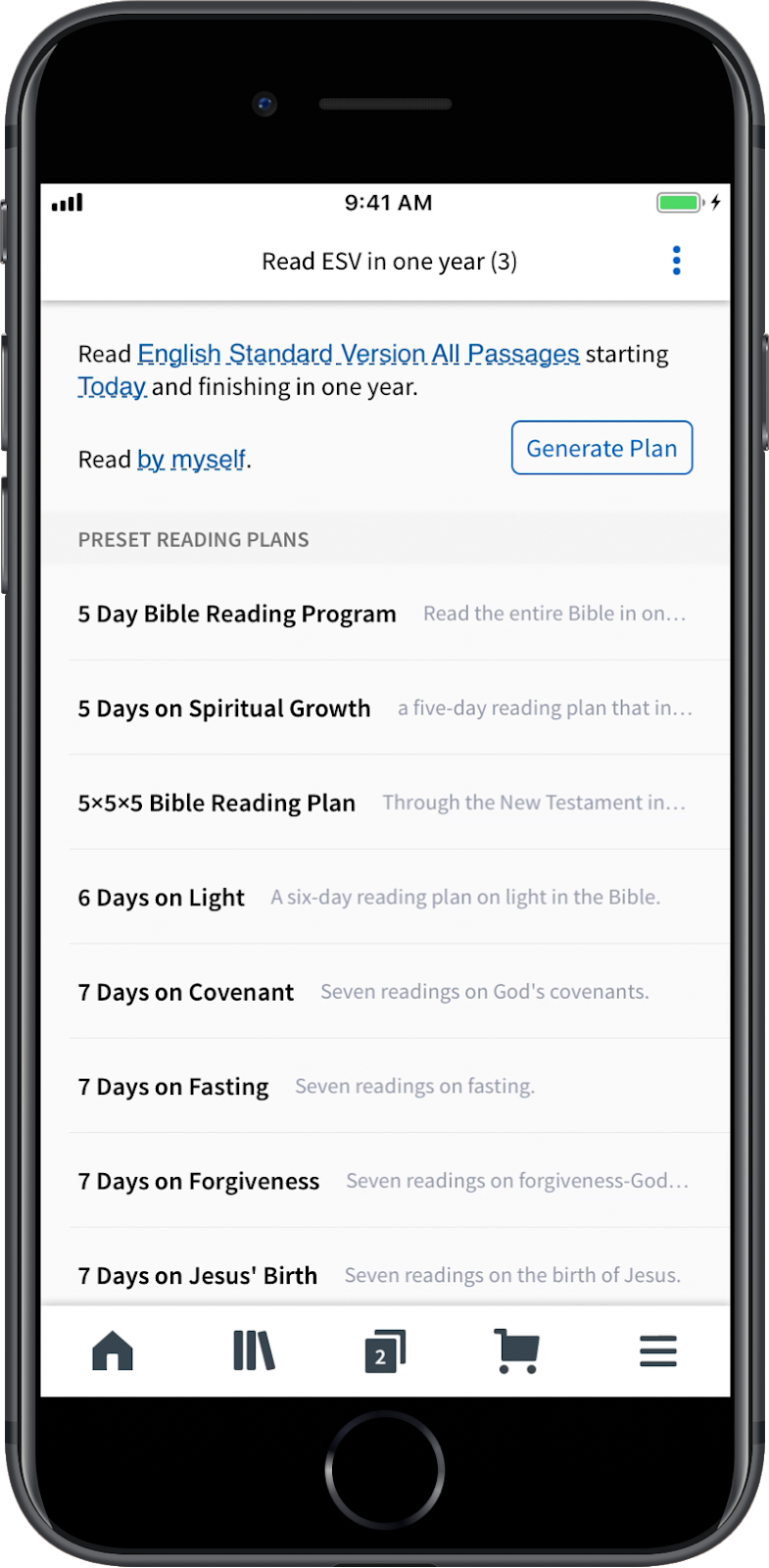Select 5 Days on Spiritual Growth plan
The width and height of the screenshot is (769, 1568).
385,708
